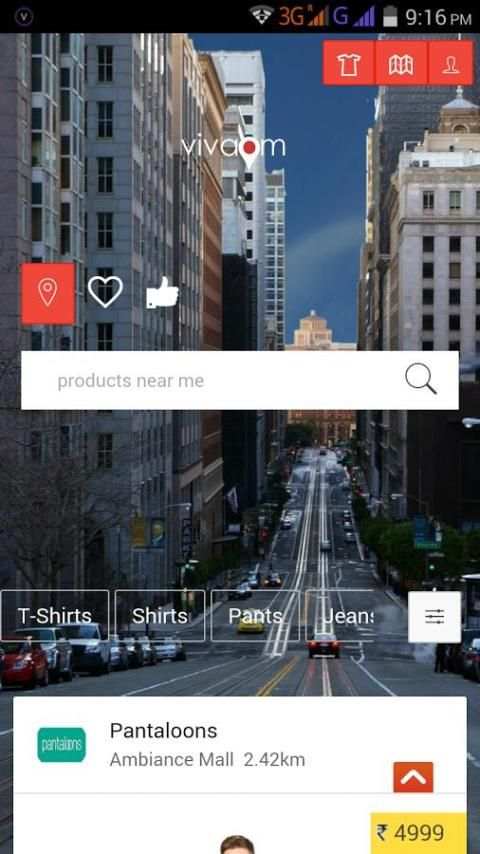Screen dimensions: 480x854
Task: Open the Pantaloons Ambiance Mall store card
Action: 240,745
